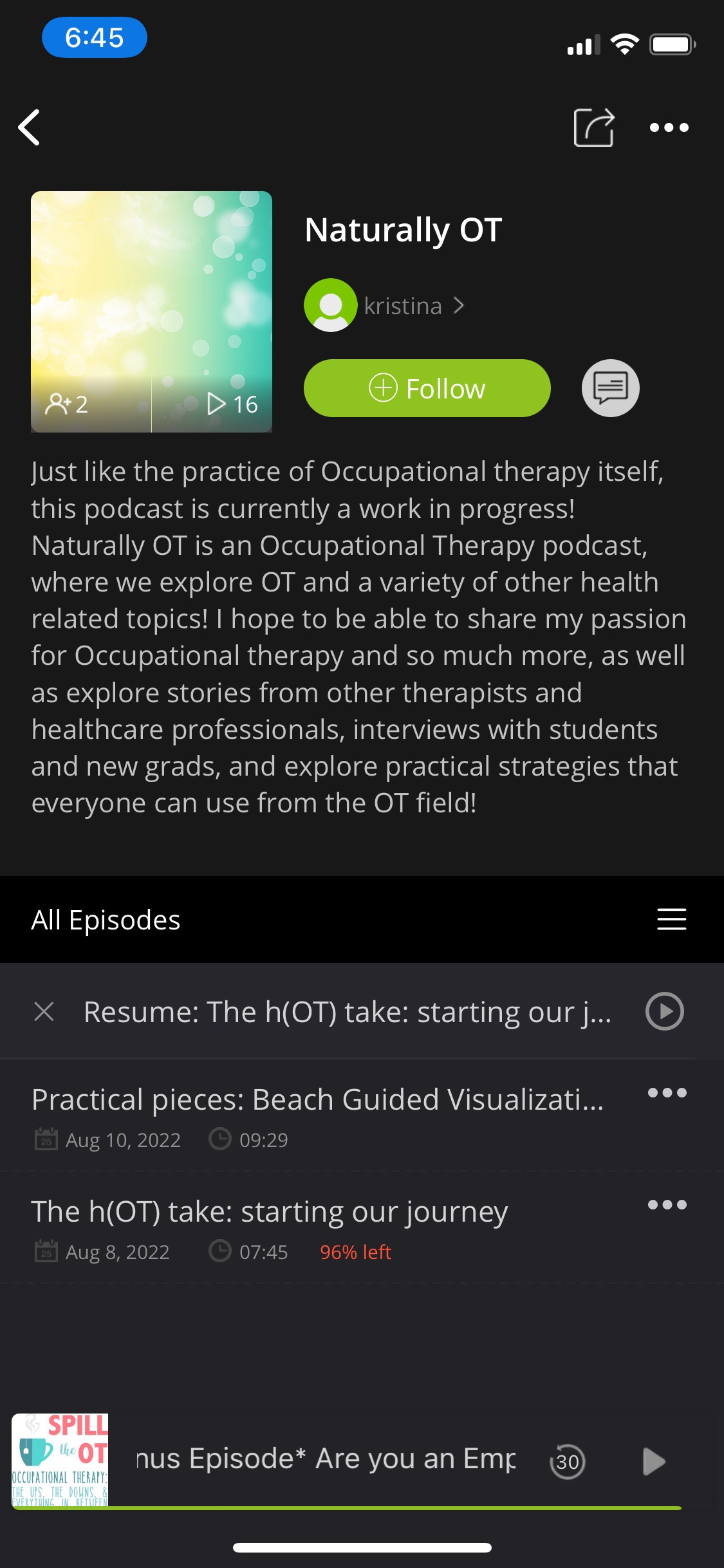Show options for Practical pieces episode
The height and width of the screenshot is (1568, 724).
pyautogui.click(x=667, y=1093)
